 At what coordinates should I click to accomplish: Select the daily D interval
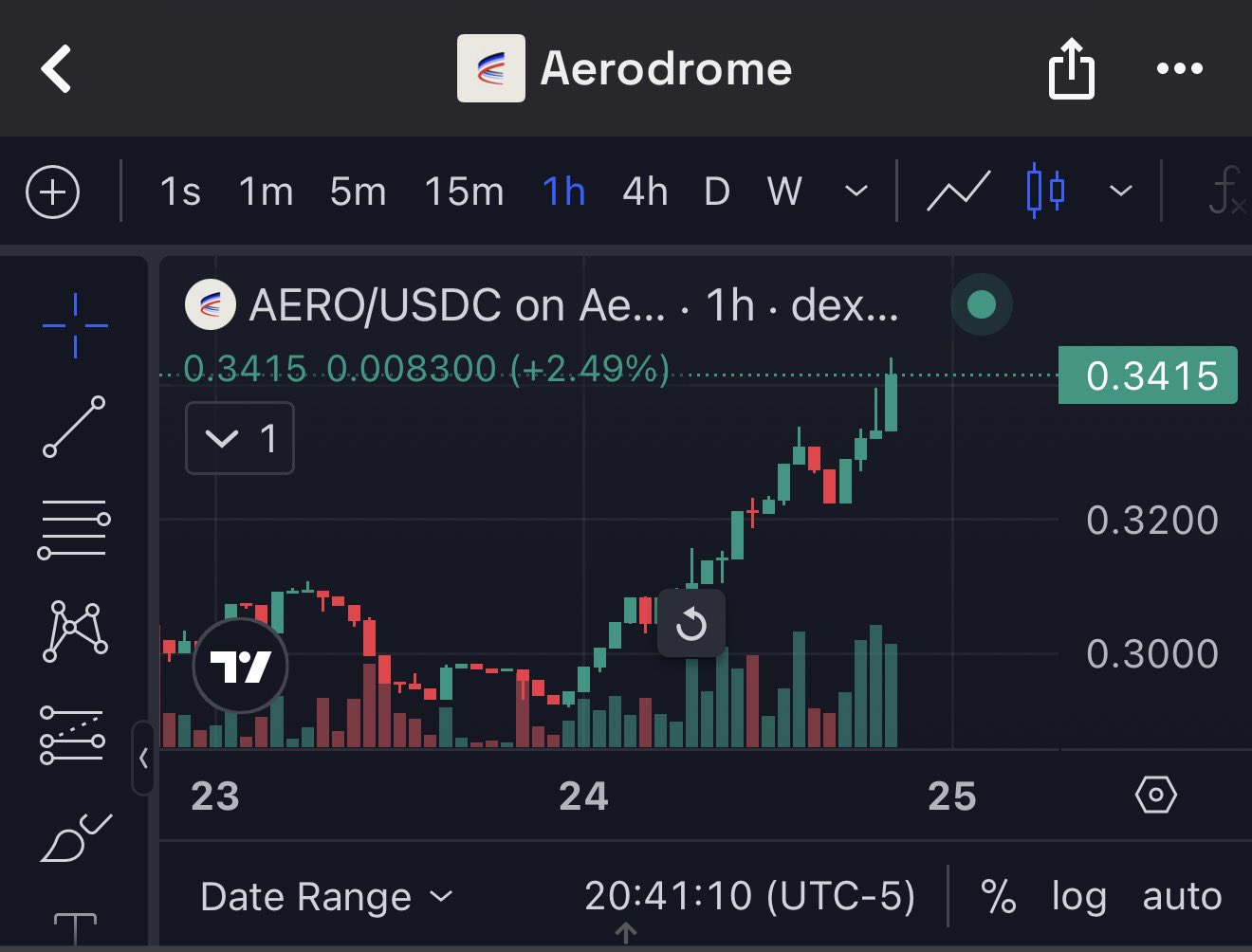[x=717, y=192]
